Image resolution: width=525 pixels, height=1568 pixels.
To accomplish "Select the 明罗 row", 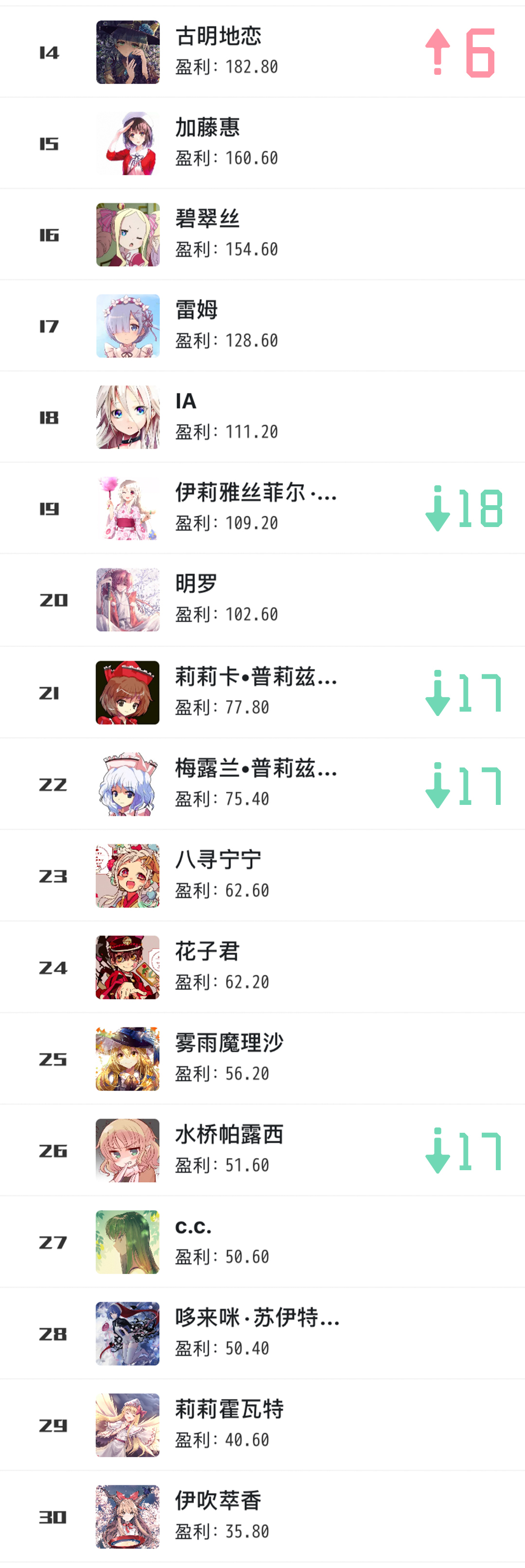I will pyautogui.click(x=262, y=599).
